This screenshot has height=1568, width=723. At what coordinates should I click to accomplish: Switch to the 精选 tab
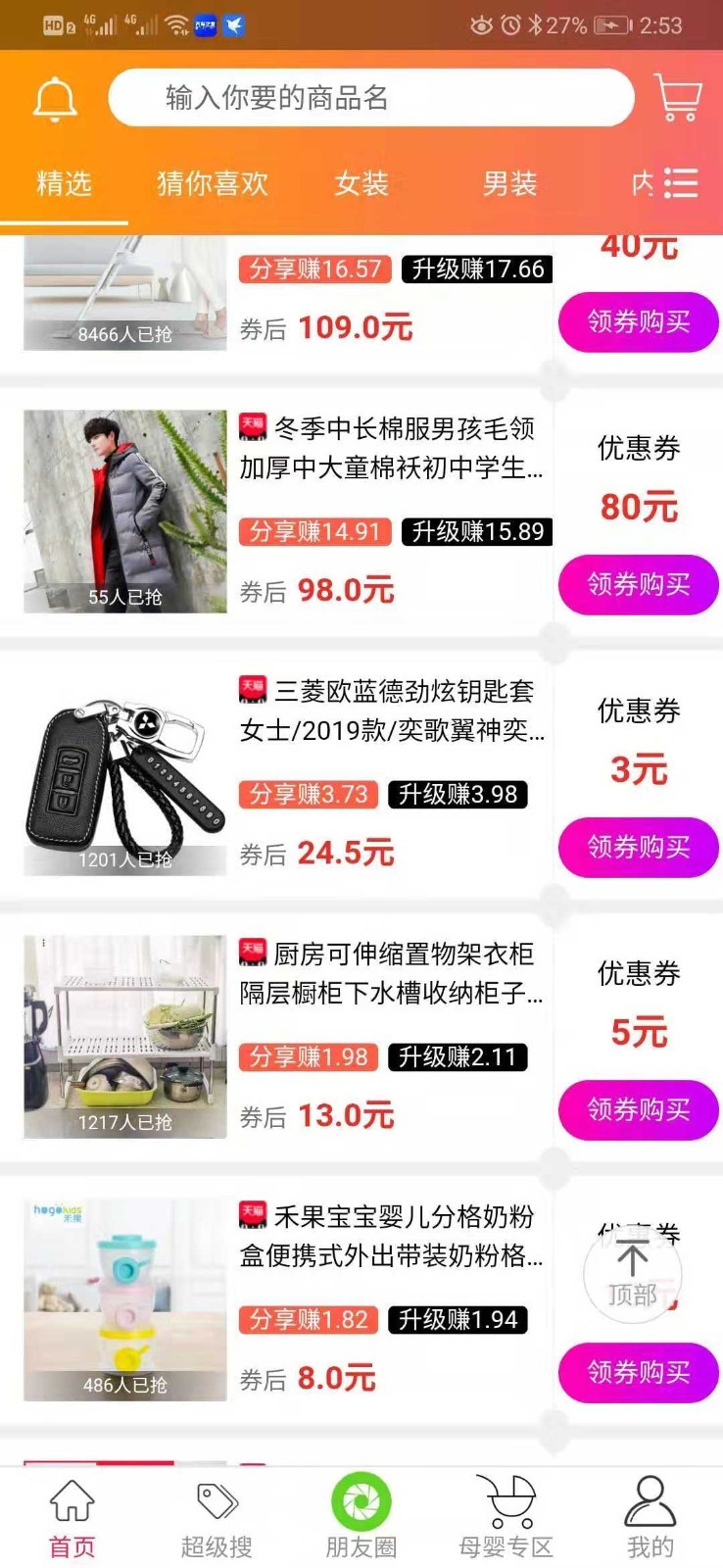(x=64, y=183)
